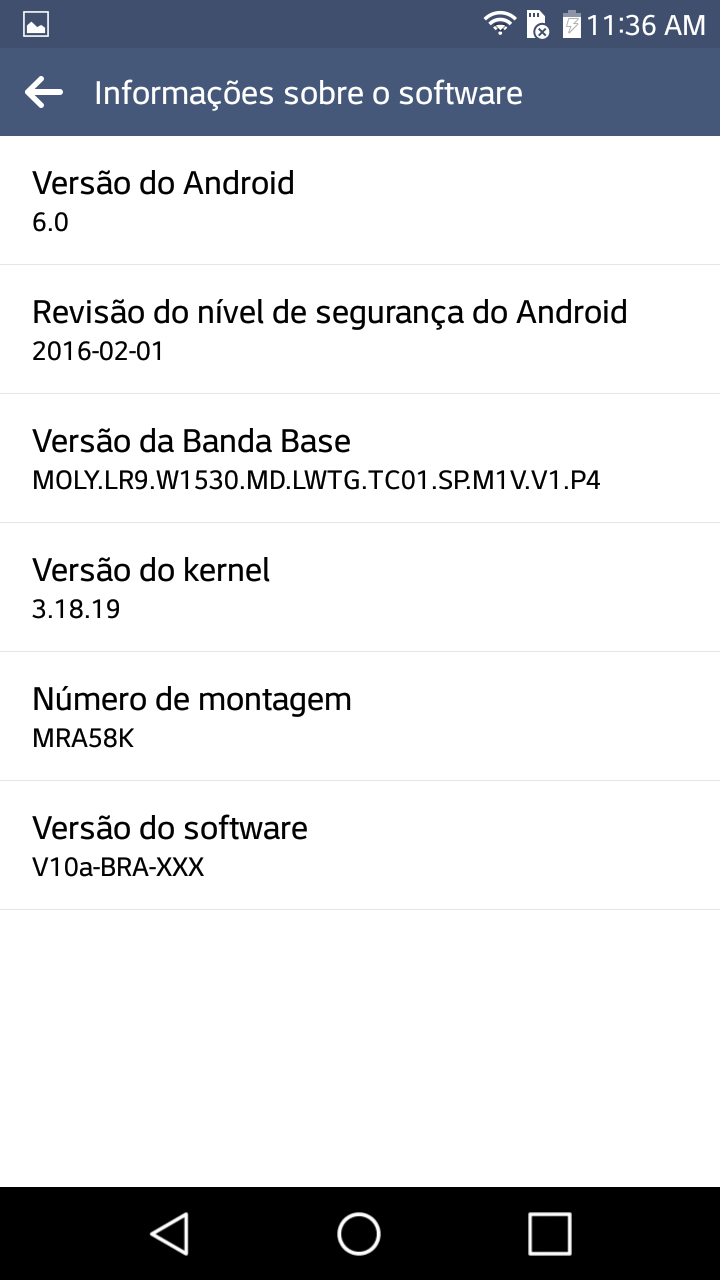Tap the Versão do Android row
Image resolution: width=720 pixels, height=1280 pixels.
click(360, 200)
